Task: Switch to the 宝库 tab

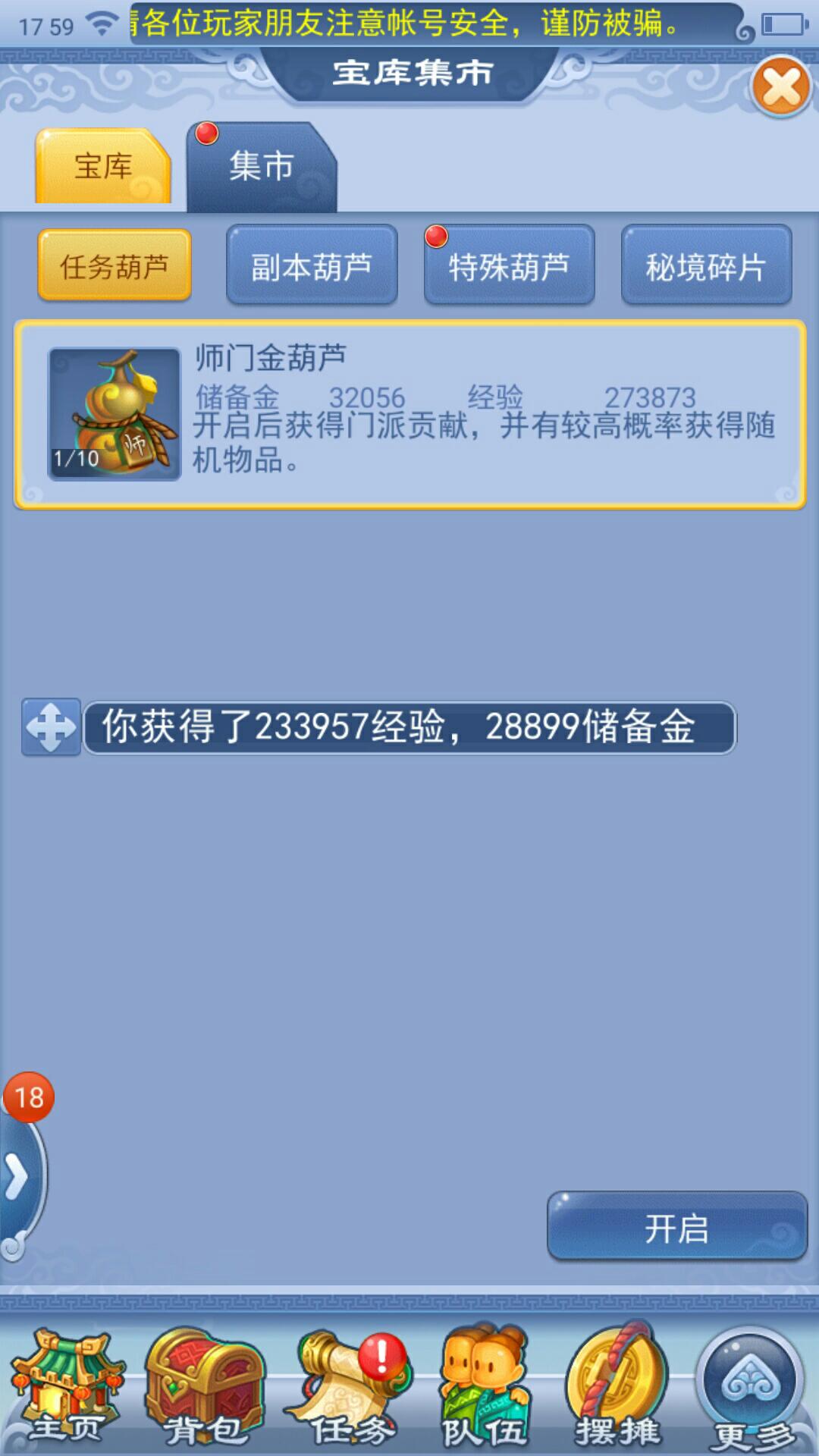Action: pos(103,166)
